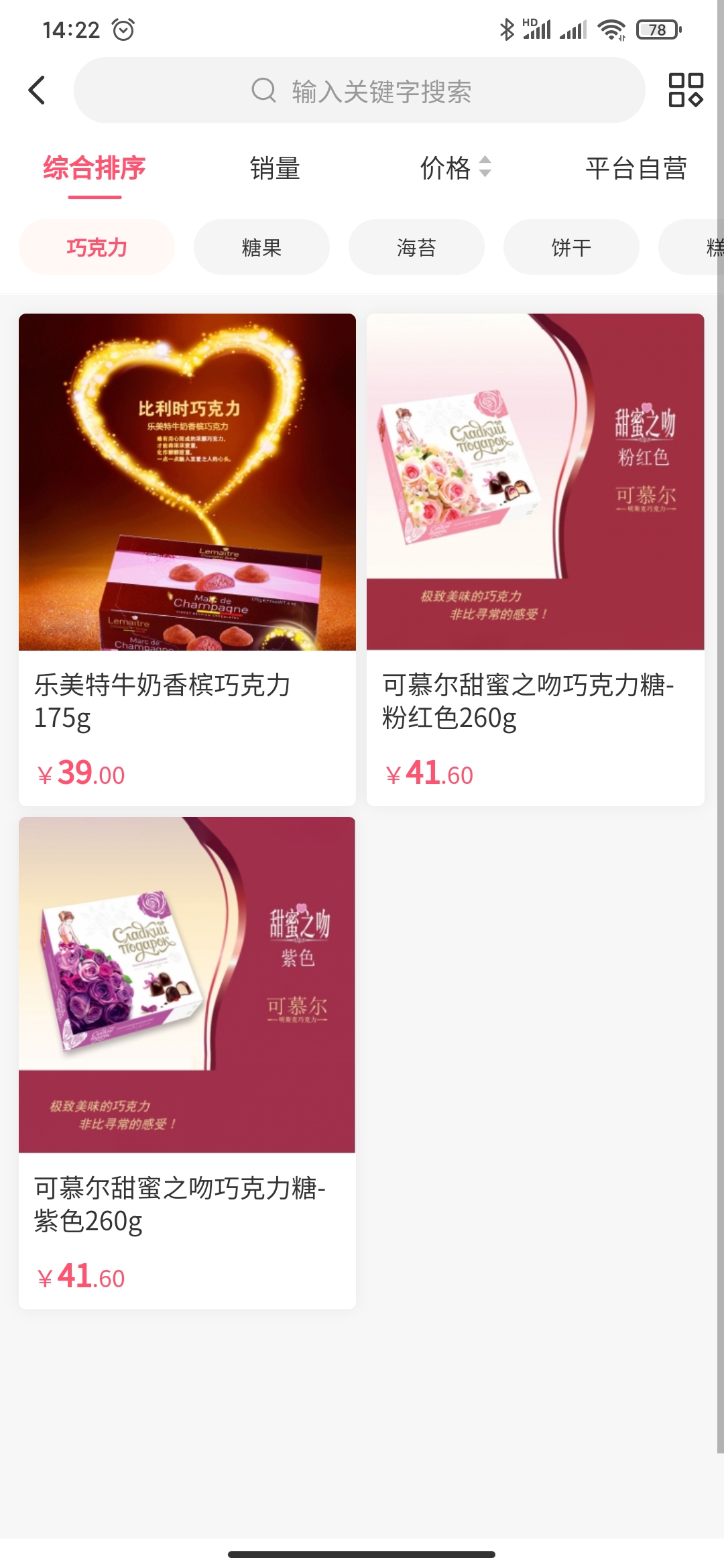Select the 综合排序 sorting tab
The height and width of the screenshot is (1568, 724).
click(x=95, y=168)
